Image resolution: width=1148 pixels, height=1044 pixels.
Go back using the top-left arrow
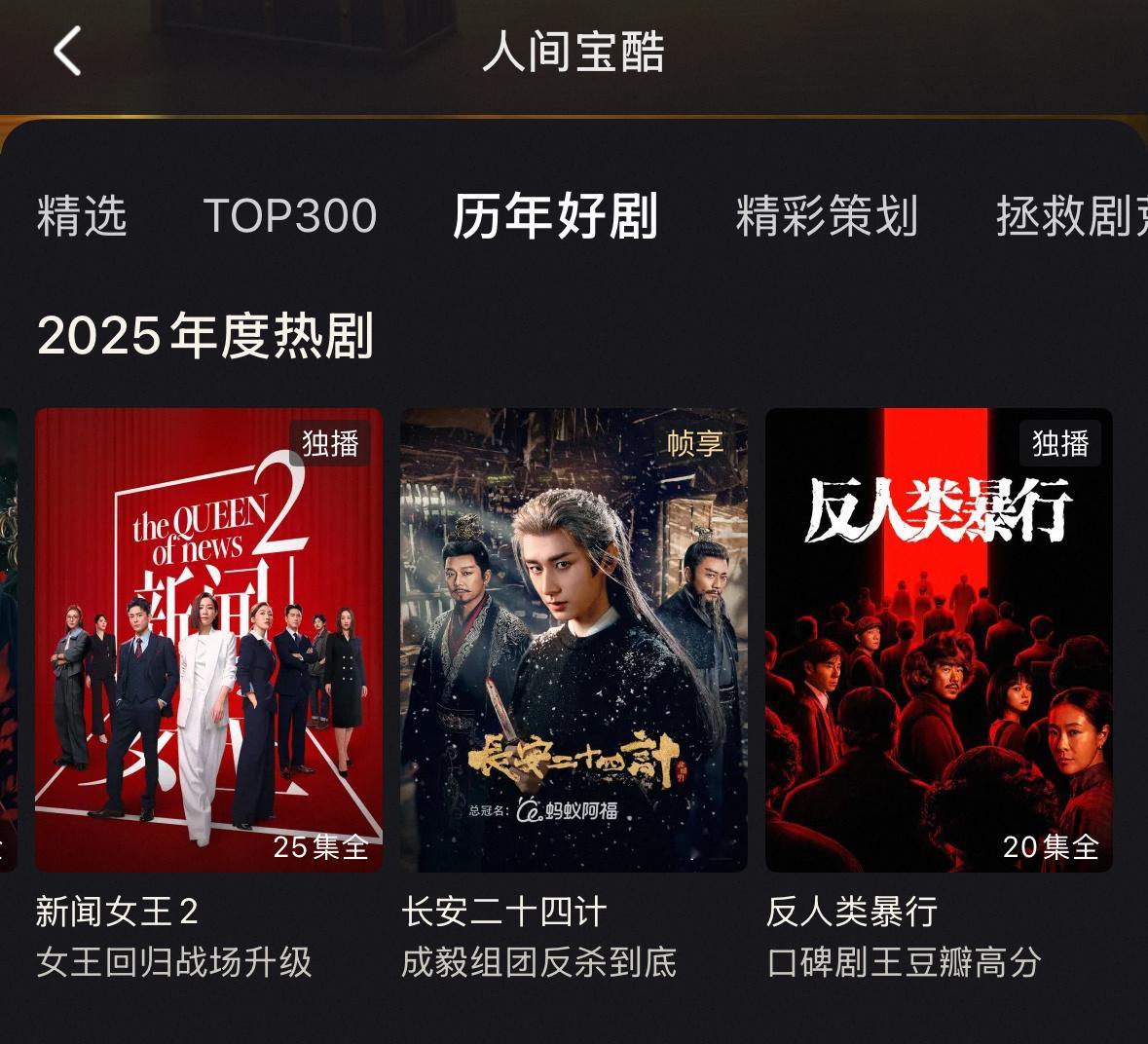coord(67,52)
